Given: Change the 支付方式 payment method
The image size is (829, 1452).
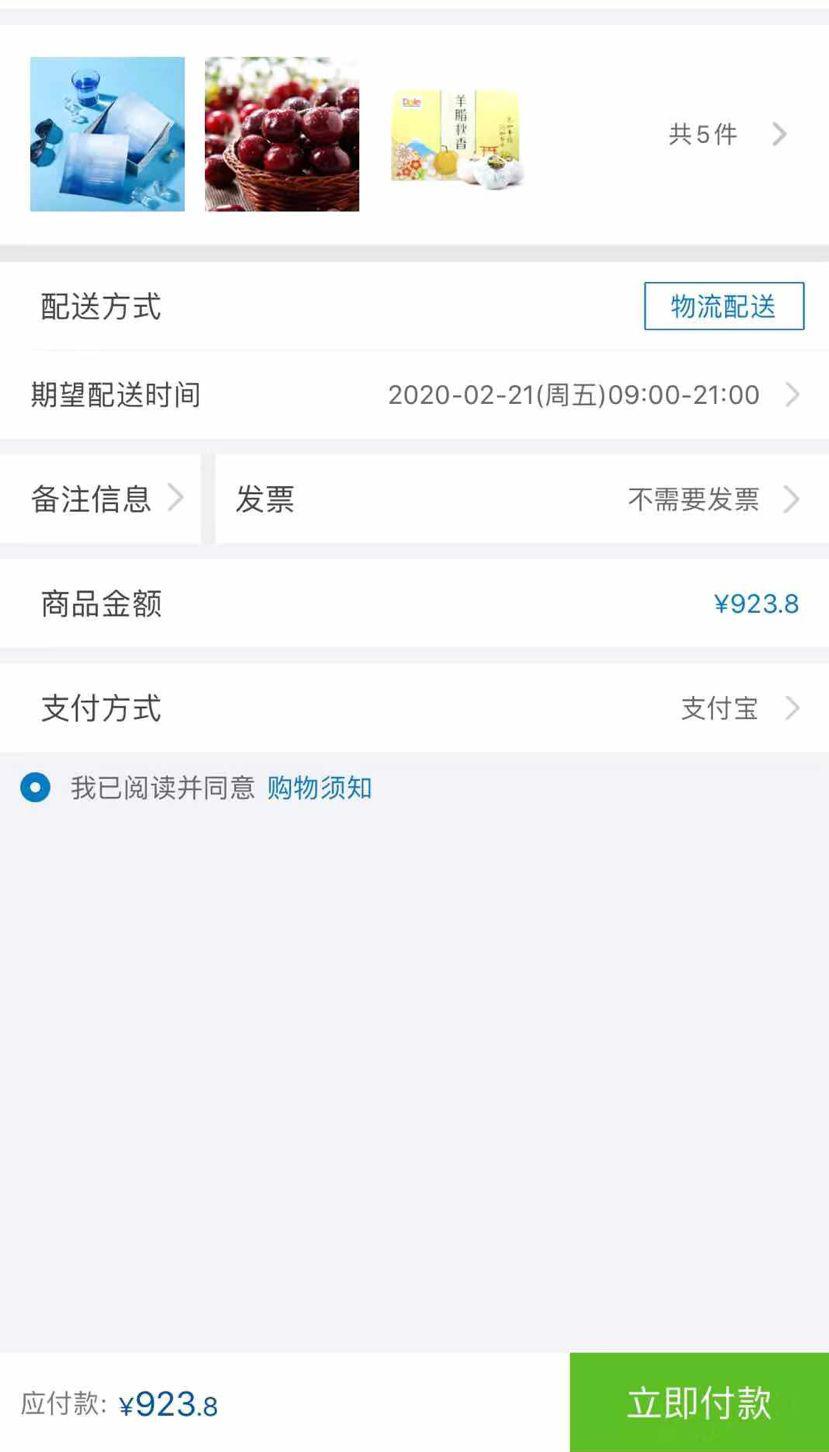Looking at the screenshot, I should tap(738, 708).
